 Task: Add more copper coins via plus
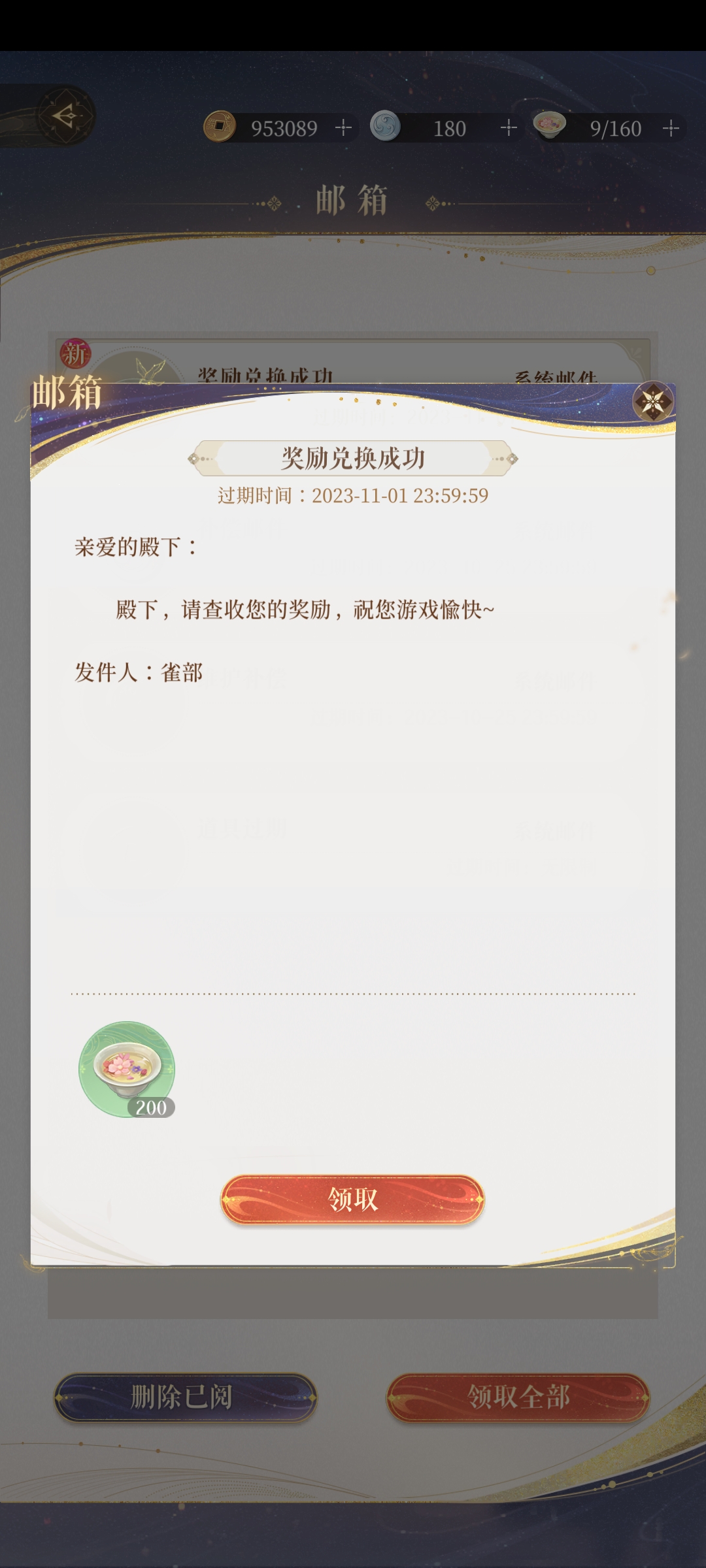click(x=343, y=127)
